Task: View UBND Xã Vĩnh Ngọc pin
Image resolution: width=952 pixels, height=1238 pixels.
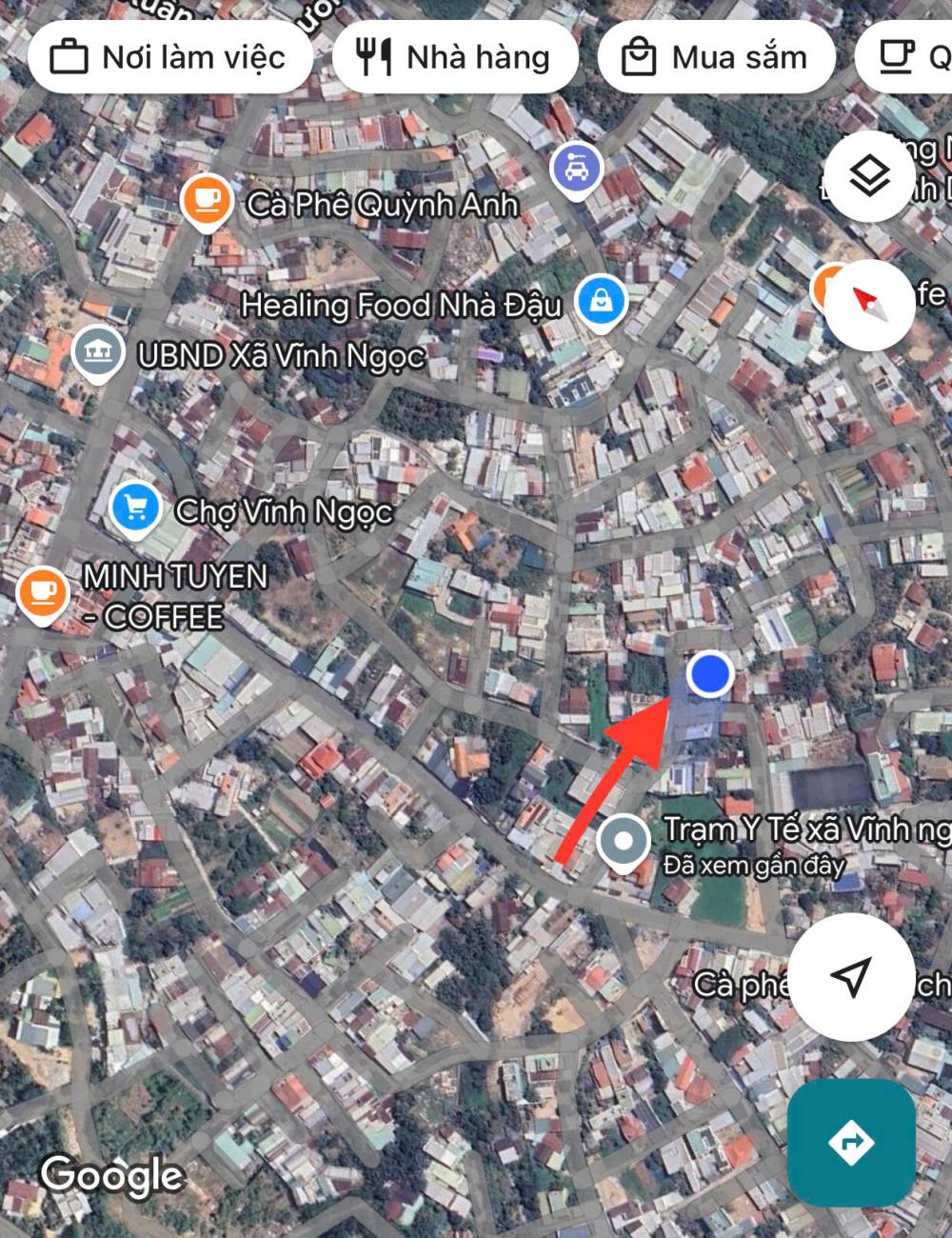Action: click(x=98, y=352)
